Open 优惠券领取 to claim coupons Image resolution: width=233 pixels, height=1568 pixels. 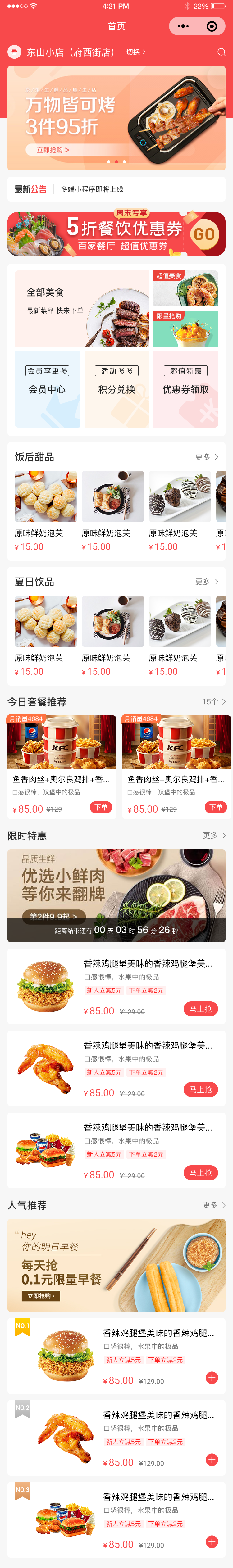[185, 389]
